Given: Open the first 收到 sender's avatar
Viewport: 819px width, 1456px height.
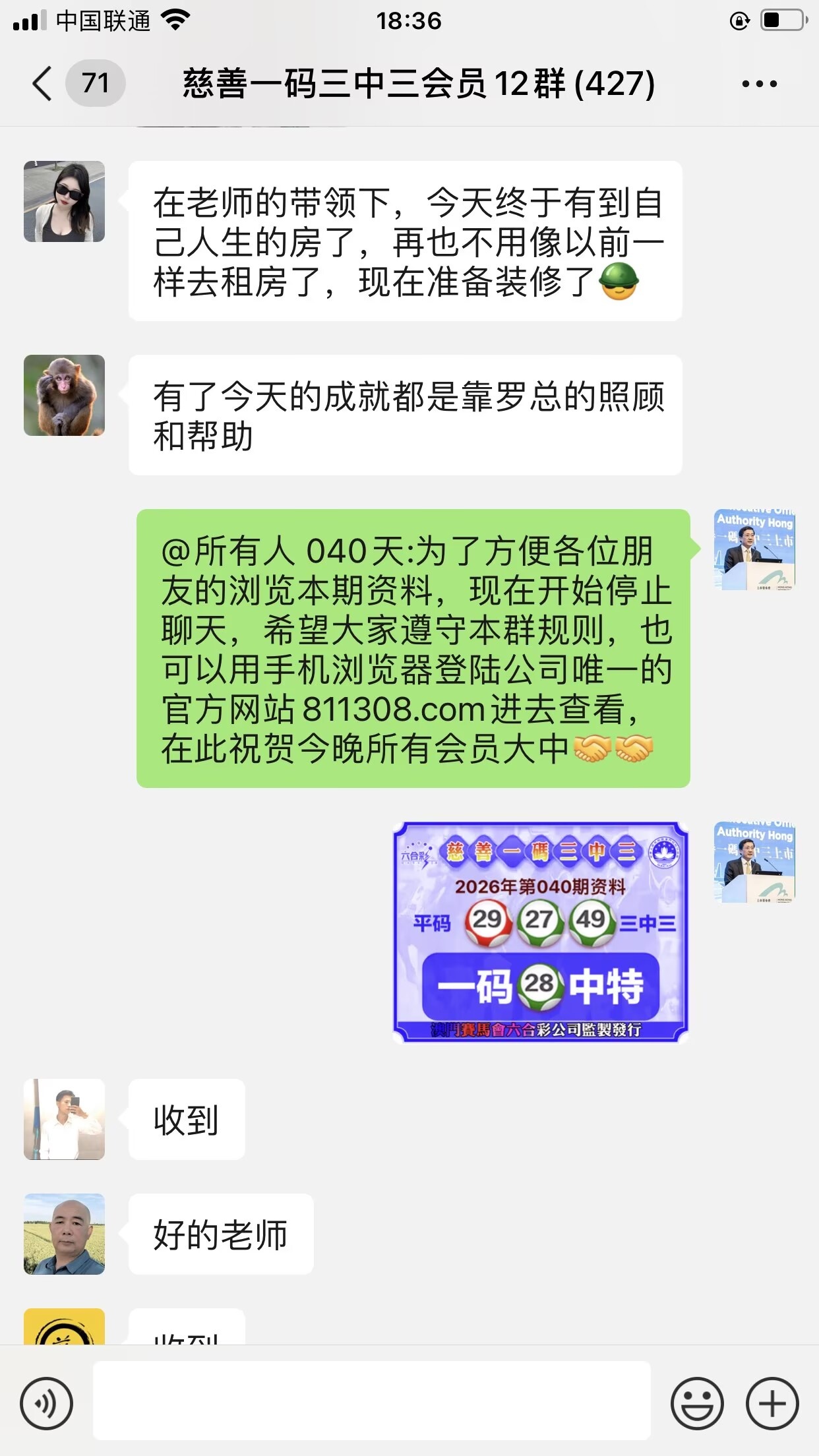Looking at the screenshot, I should click(x=64, y=1119).
